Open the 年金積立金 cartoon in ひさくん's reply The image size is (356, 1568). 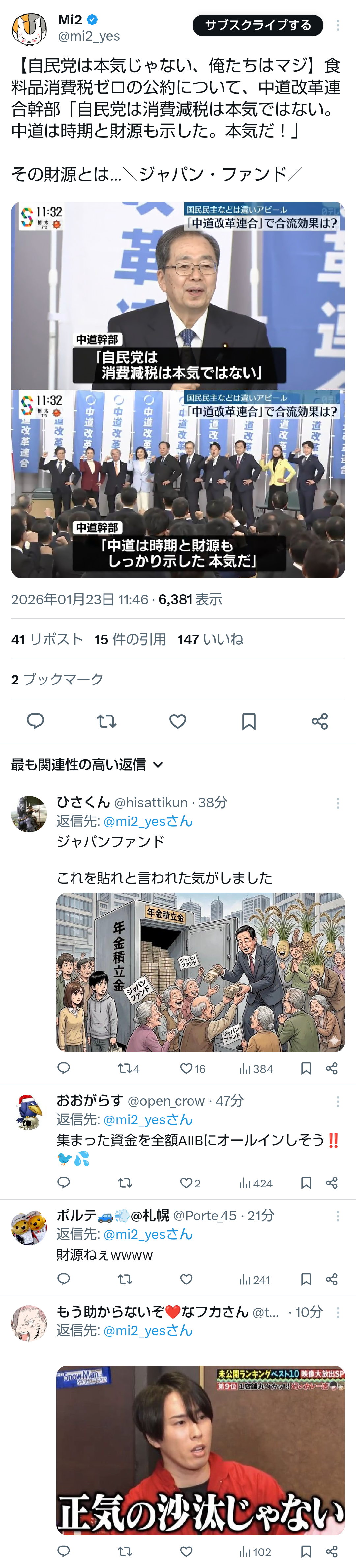click(x=200, y=972)
